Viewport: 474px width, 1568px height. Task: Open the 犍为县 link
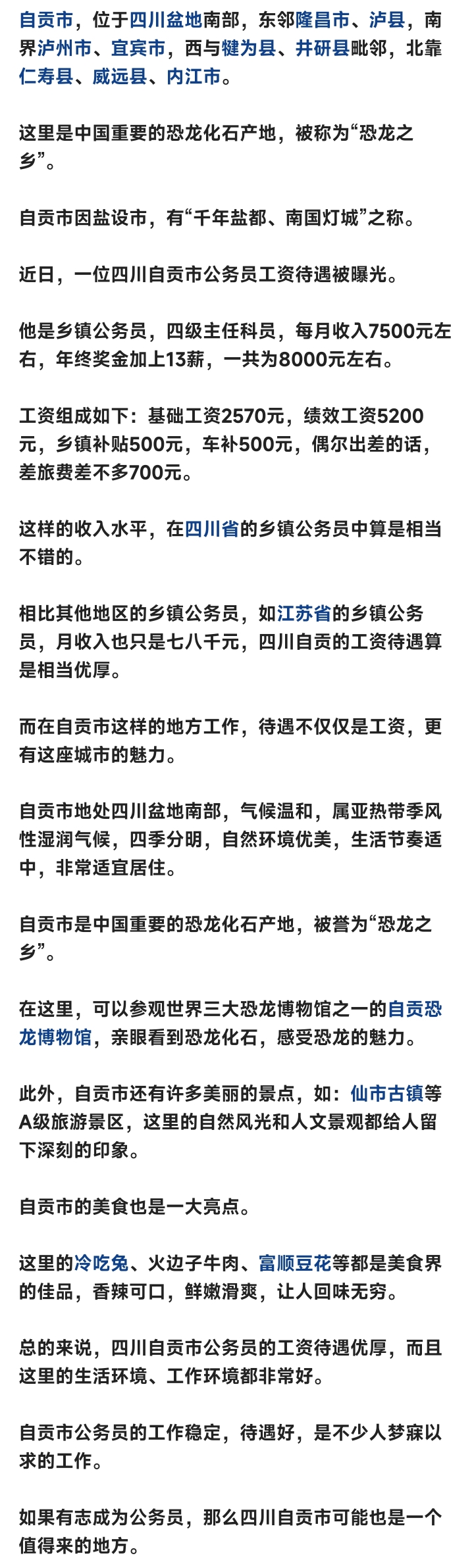(248, 49)
